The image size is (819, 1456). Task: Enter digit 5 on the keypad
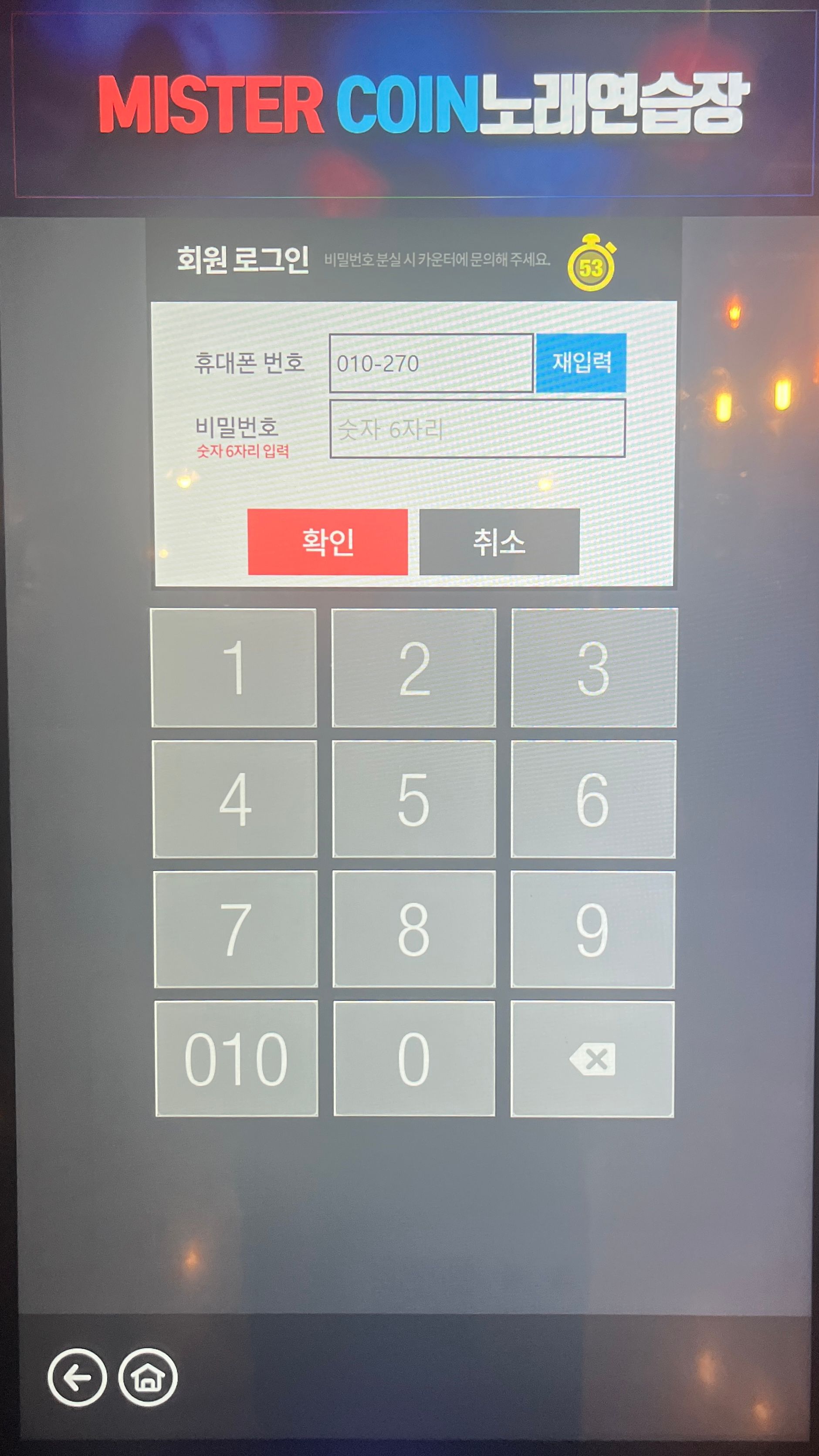pyautogui.click(x=414, y=799)
